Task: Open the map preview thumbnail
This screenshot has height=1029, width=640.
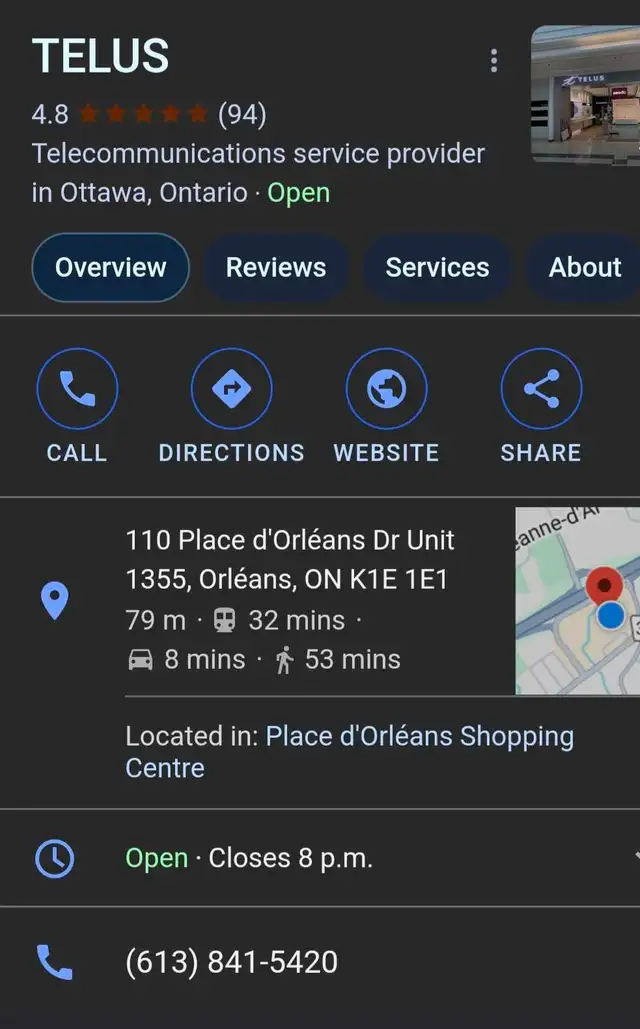Action: coord(578,600)
